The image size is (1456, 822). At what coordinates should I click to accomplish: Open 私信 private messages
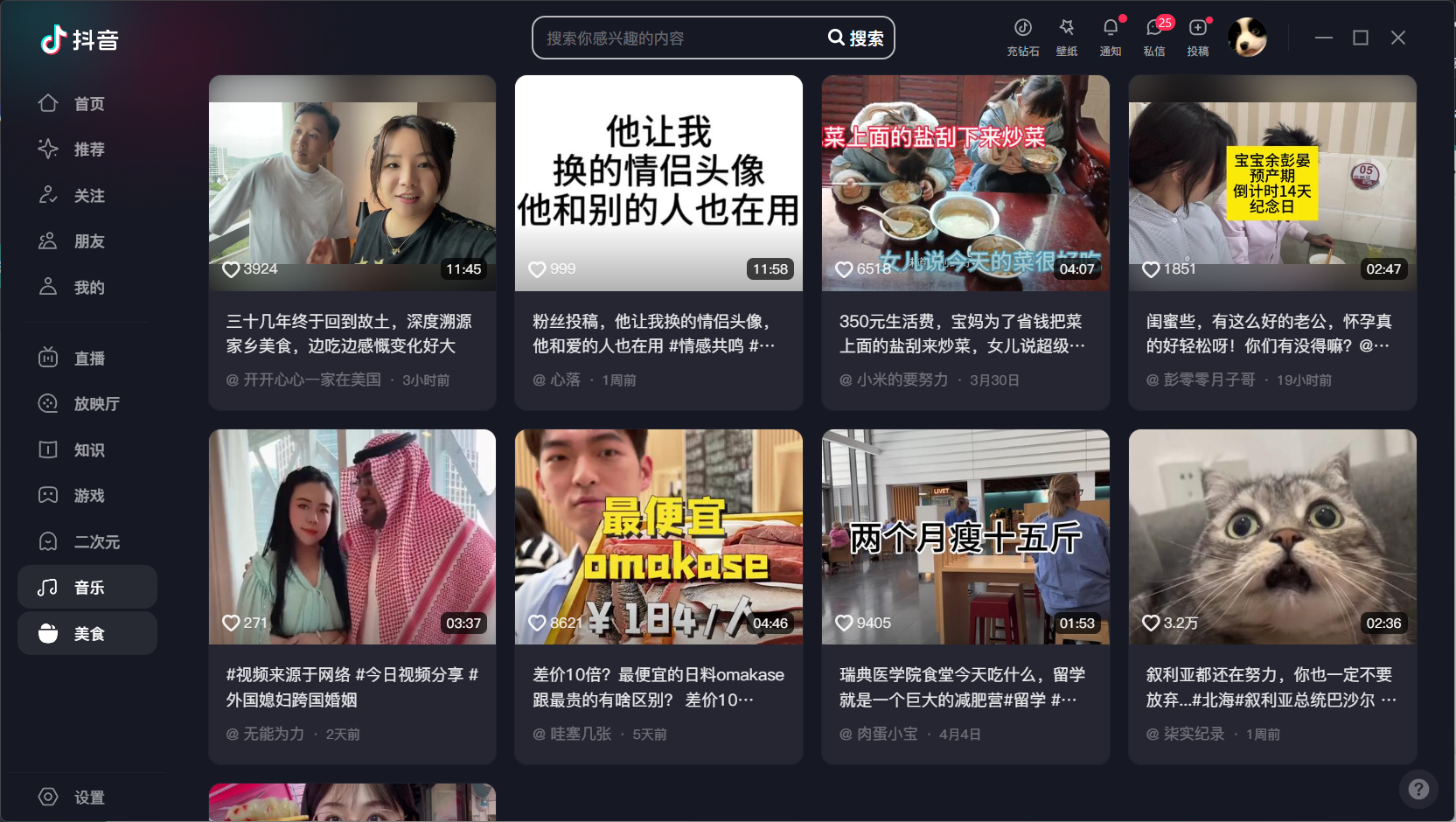1154,37
